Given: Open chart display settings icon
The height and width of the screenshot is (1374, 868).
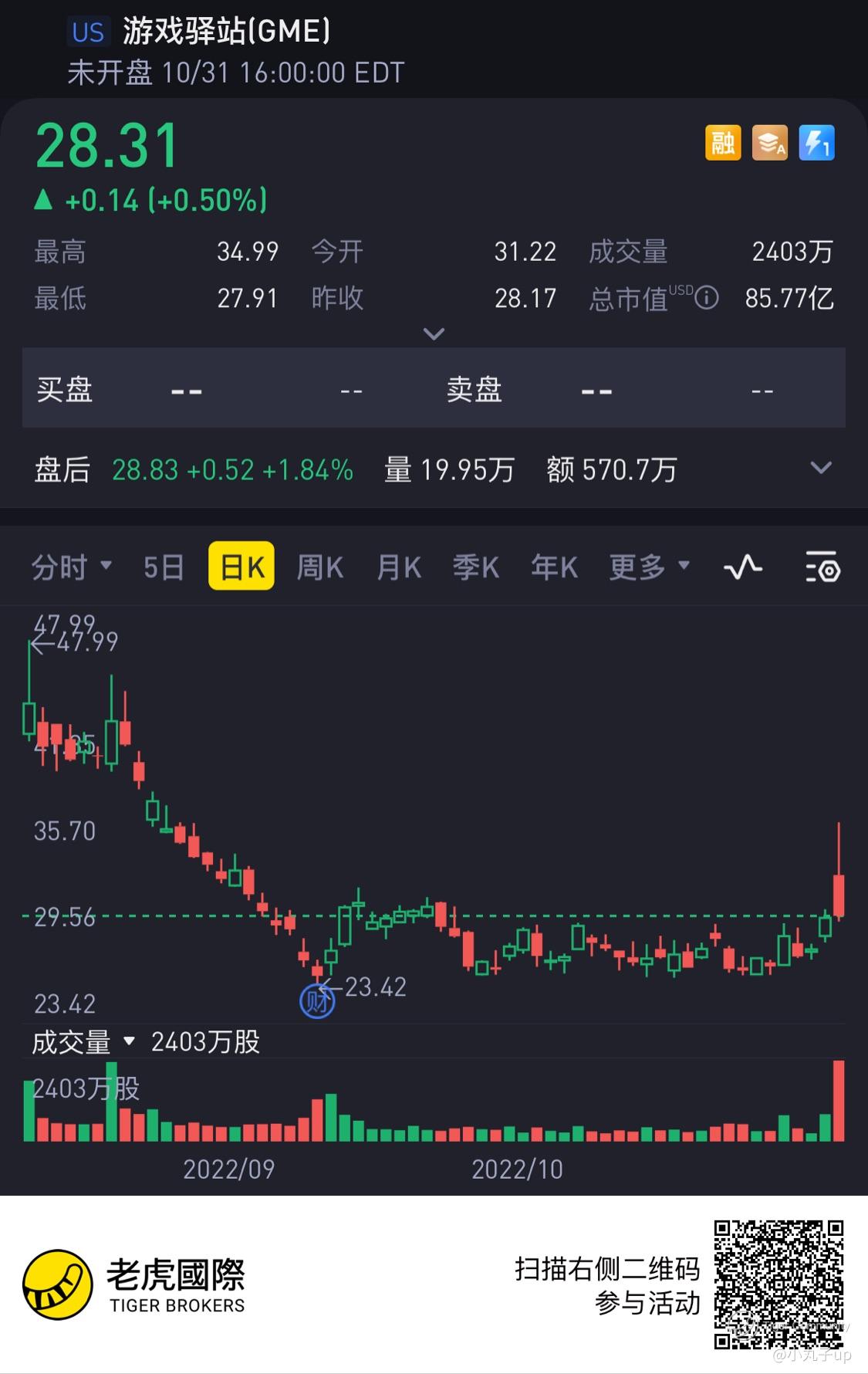Looking at the screenshot, I should [x=822, y=567].
